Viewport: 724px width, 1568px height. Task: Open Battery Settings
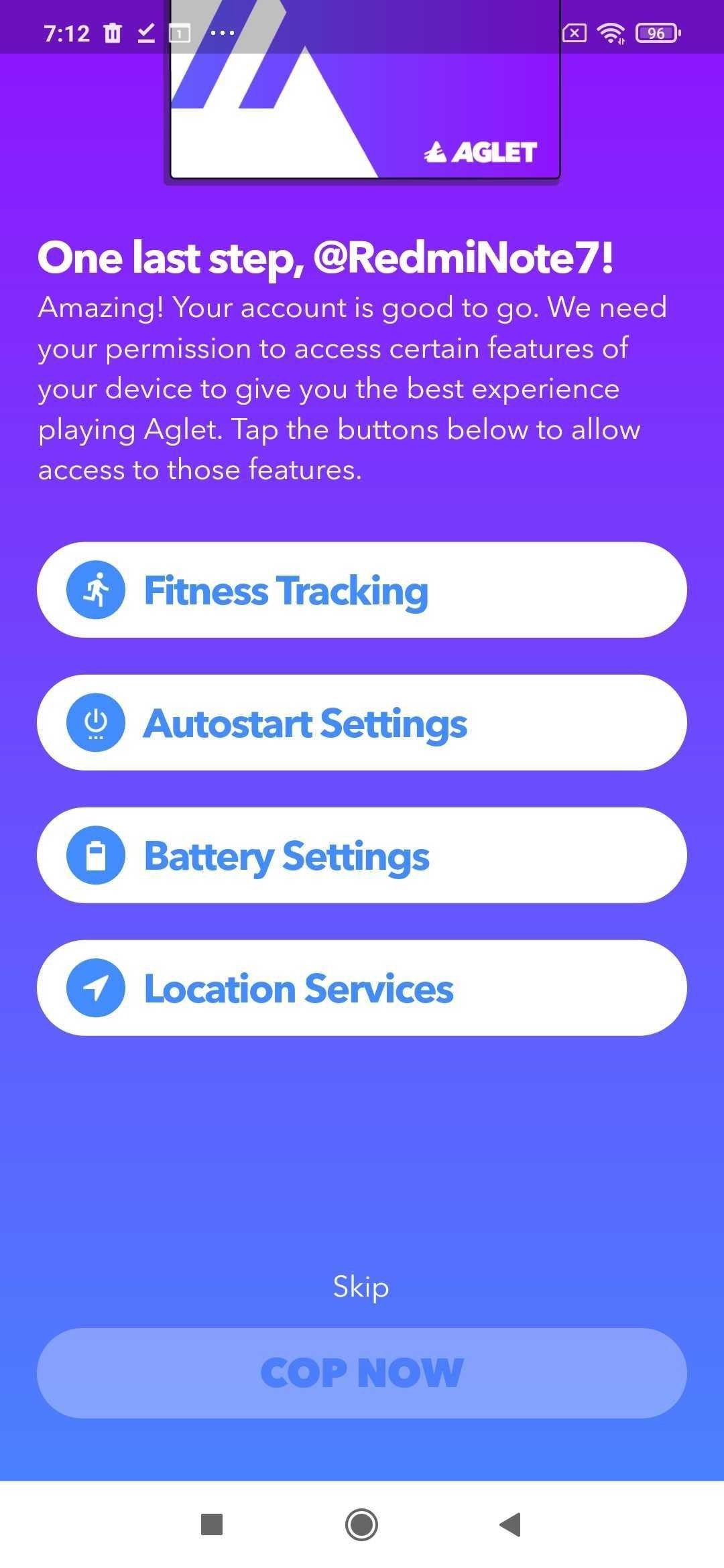click(362, 855)
